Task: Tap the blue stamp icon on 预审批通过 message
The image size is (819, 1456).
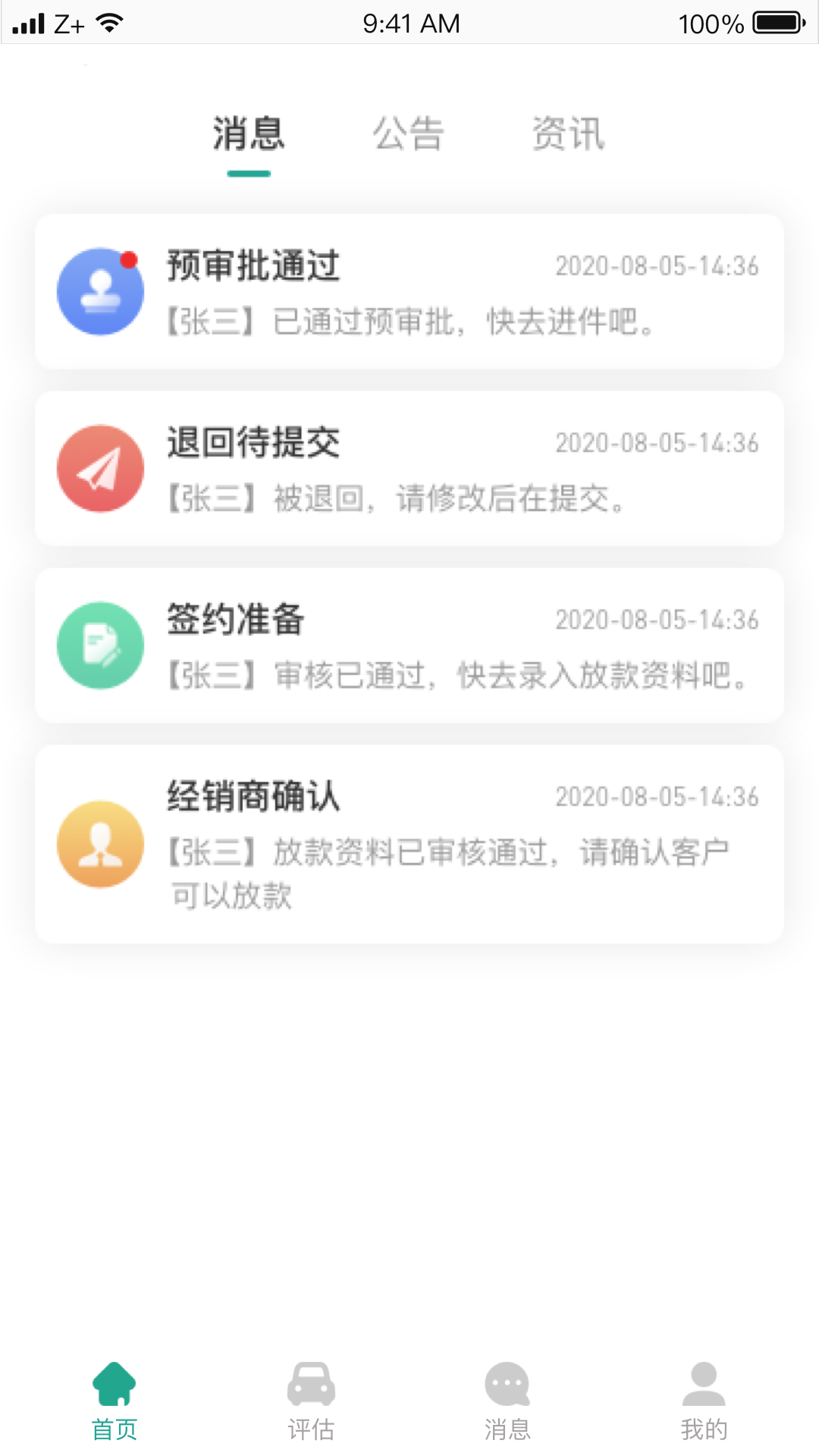Action: point(99,290)
